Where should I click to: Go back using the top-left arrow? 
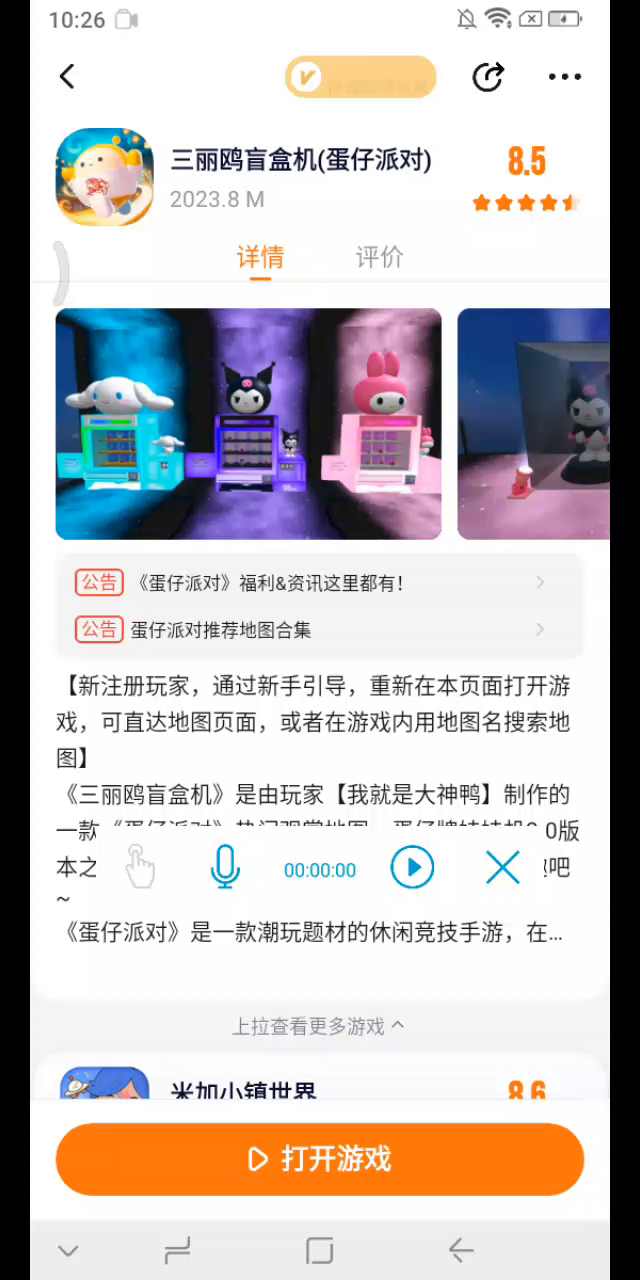coord(67,77)
